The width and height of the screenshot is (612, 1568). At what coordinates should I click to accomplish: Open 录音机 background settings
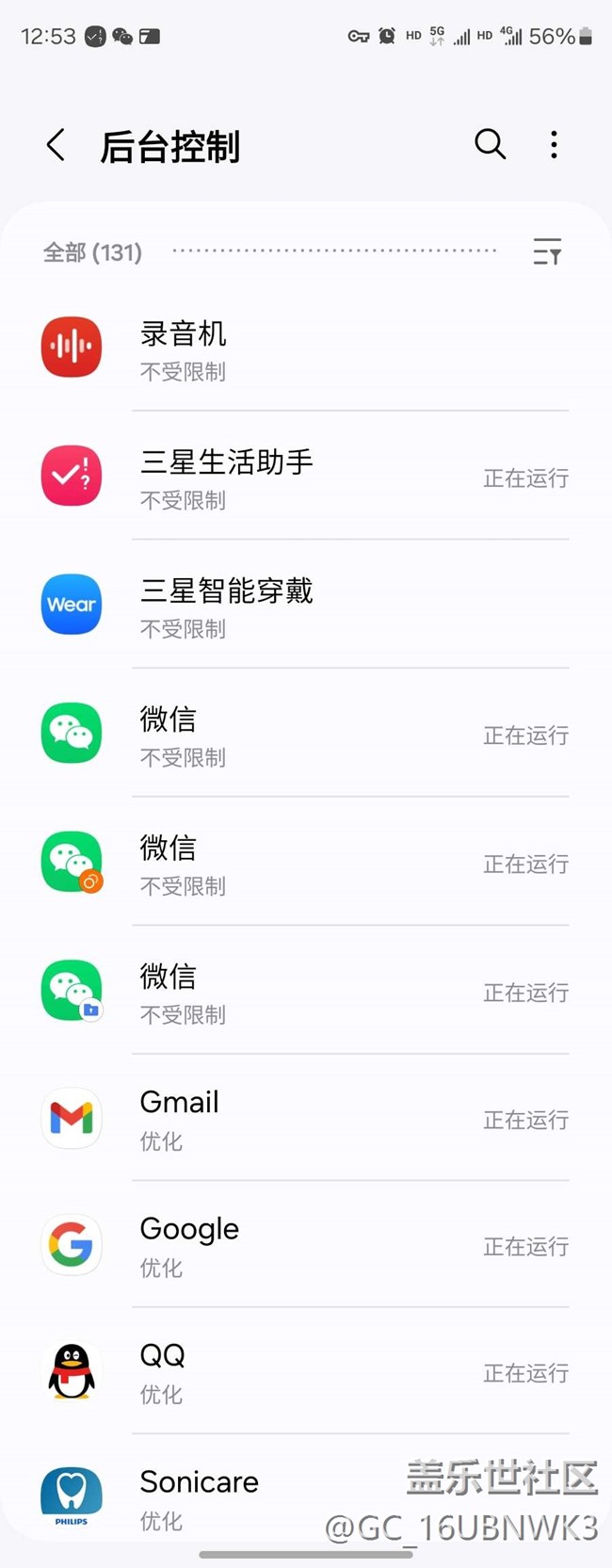click(306, 348)
